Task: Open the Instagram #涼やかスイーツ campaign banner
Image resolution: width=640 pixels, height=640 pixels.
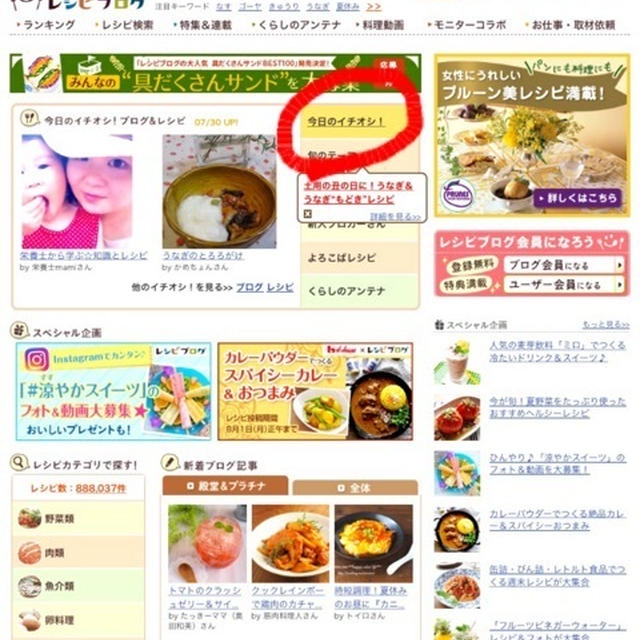Action: click(112, 392)
